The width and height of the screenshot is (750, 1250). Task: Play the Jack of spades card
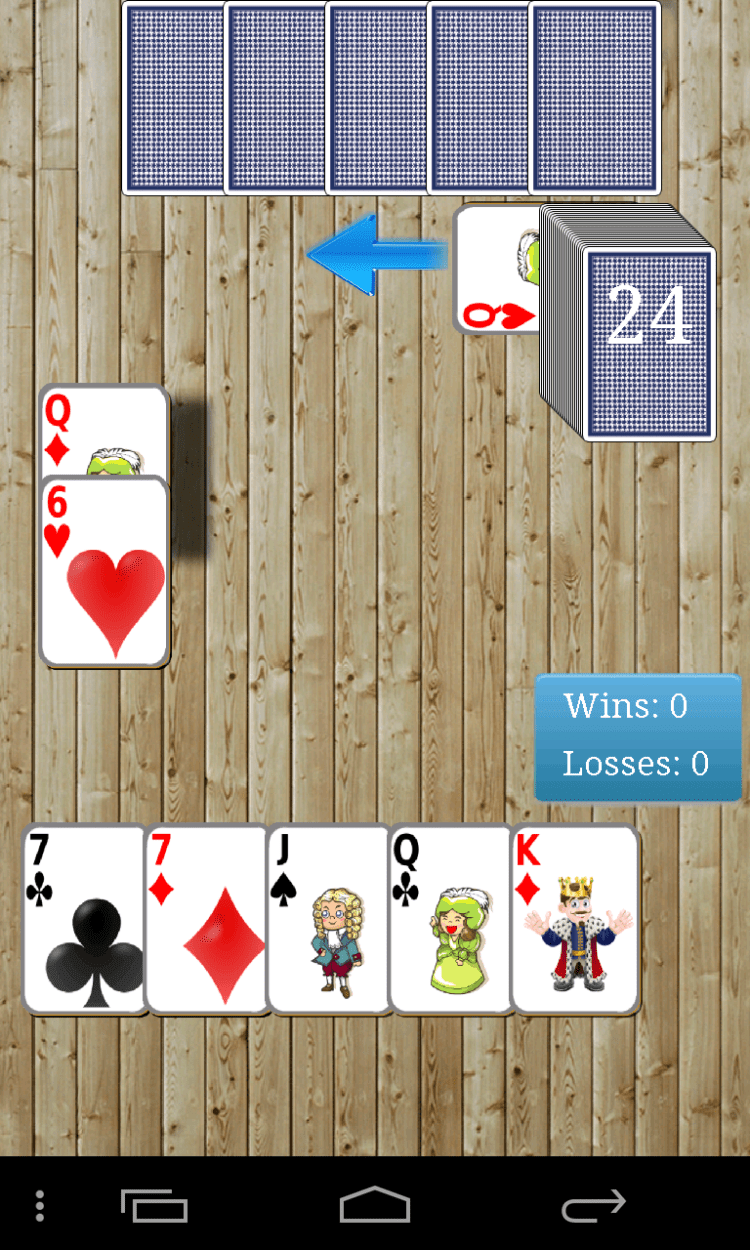(328, 920)
